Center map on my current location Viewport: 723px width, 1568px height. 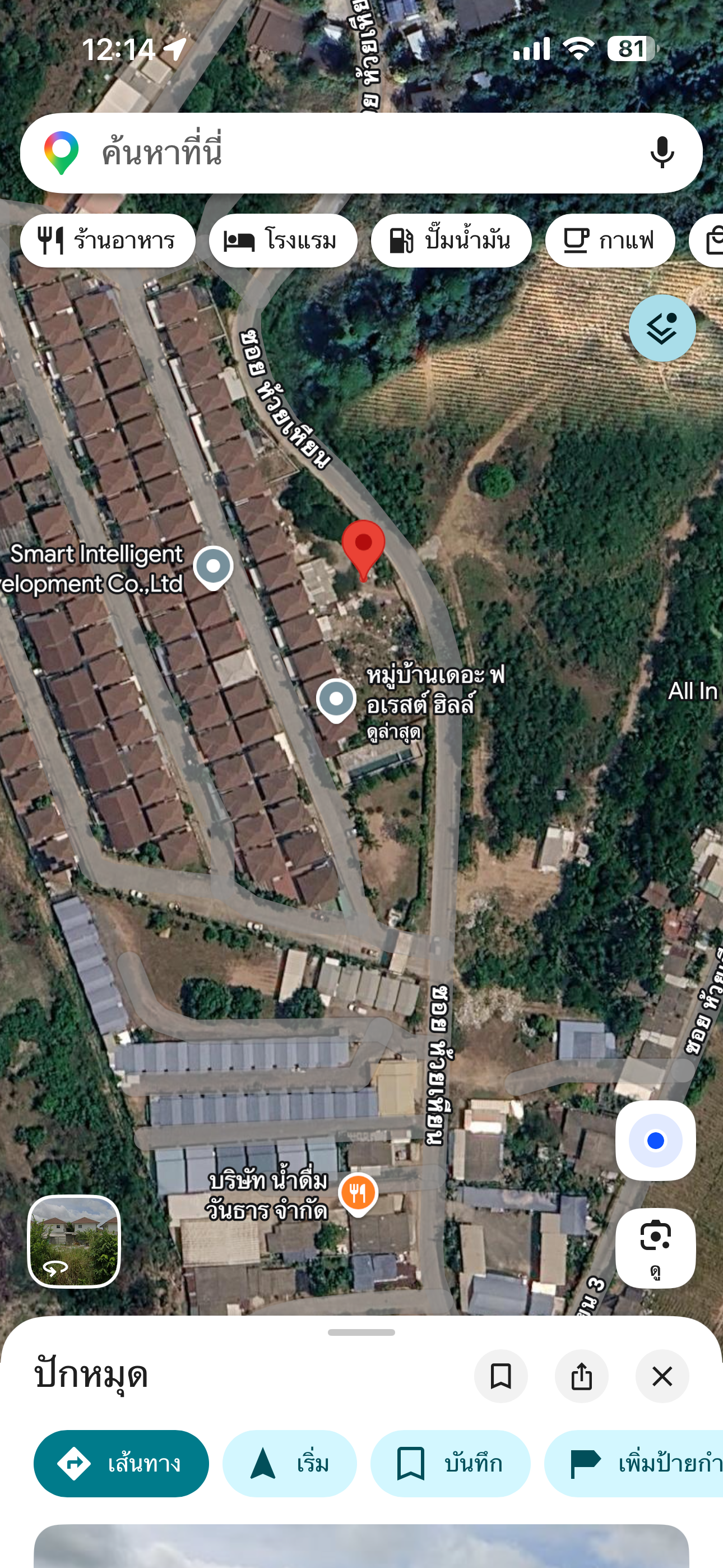click(655, 1140)
